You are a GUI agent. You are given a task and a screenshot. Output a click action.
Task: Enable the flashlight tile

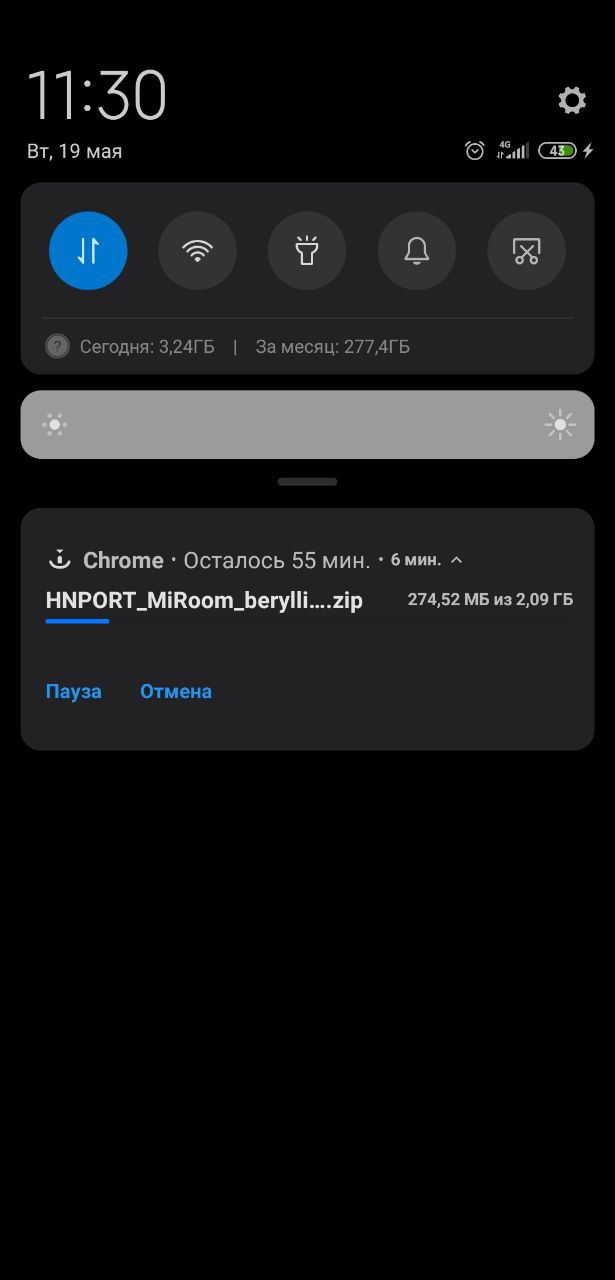tap(307, 251)
